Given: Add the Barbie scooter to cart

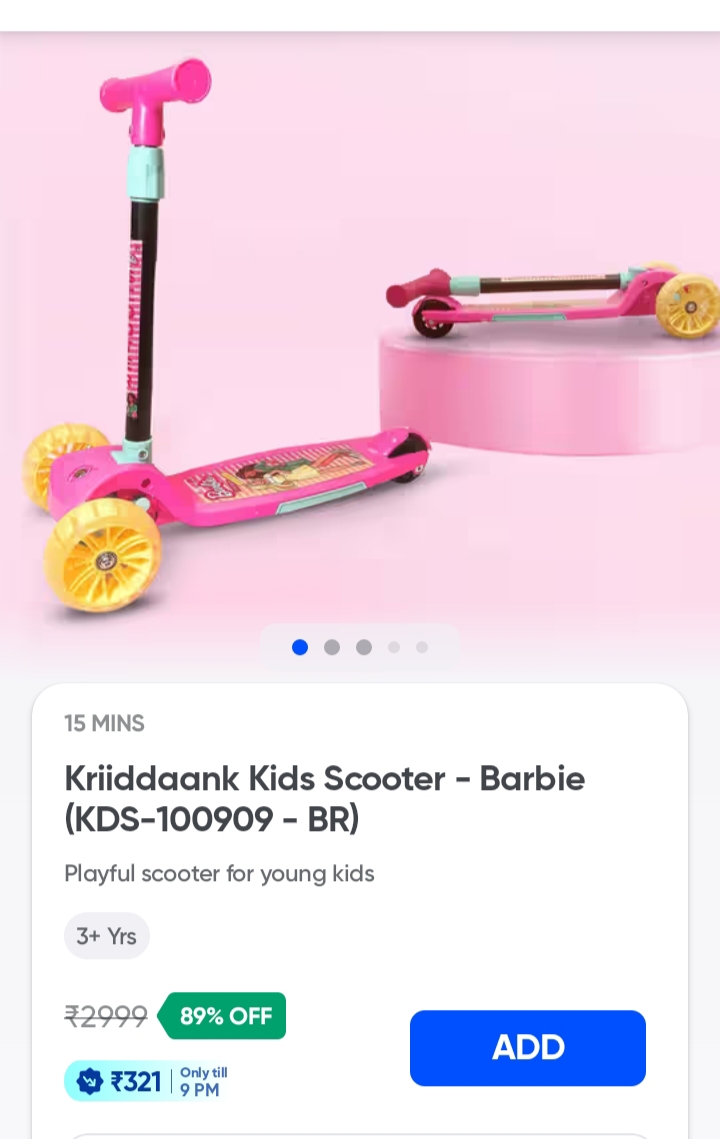Looking at the screenshot, I should coord(527,1047).
